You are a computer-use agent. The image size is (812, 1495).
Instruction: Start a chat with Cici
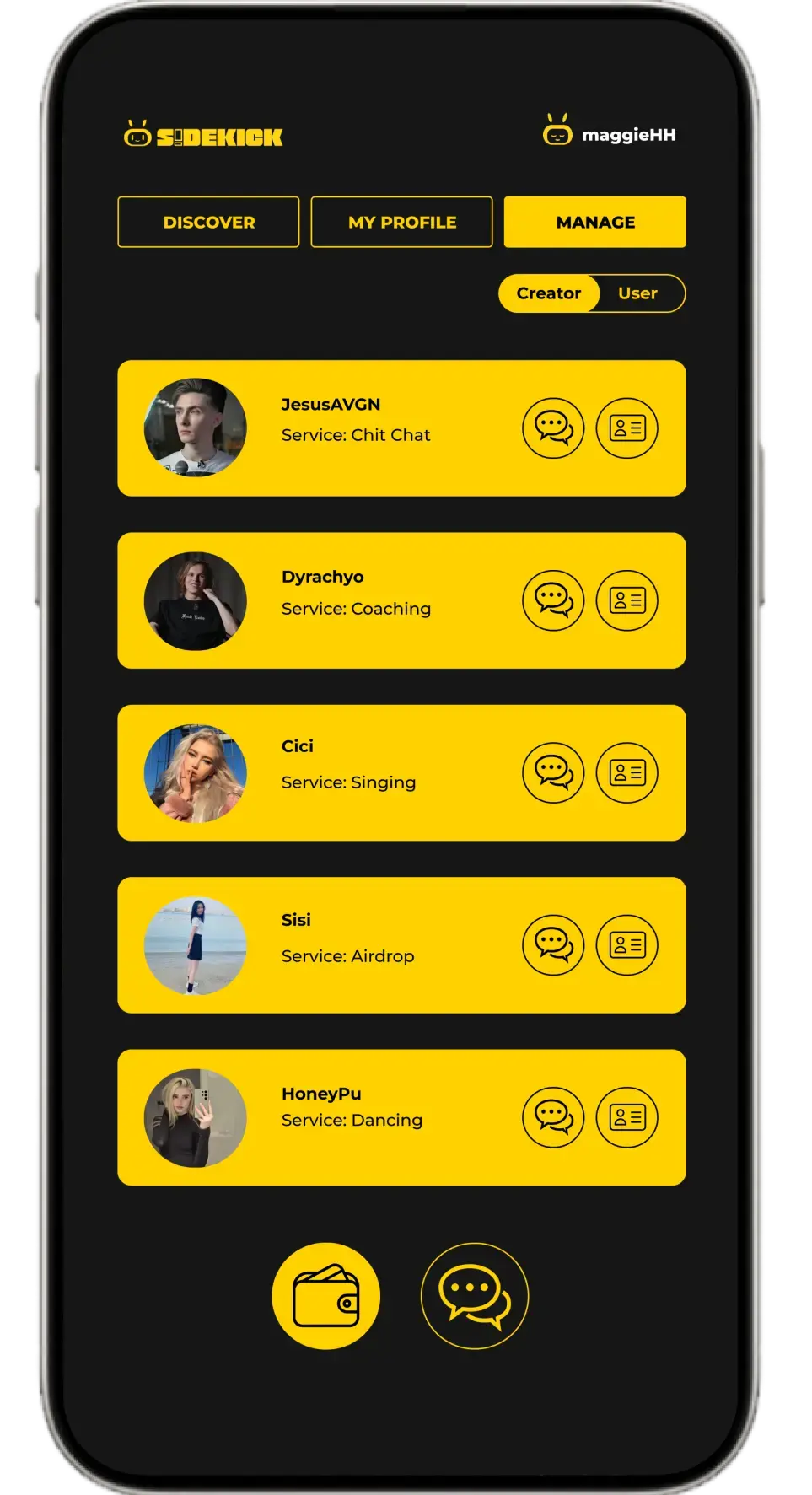pos(553,772)
